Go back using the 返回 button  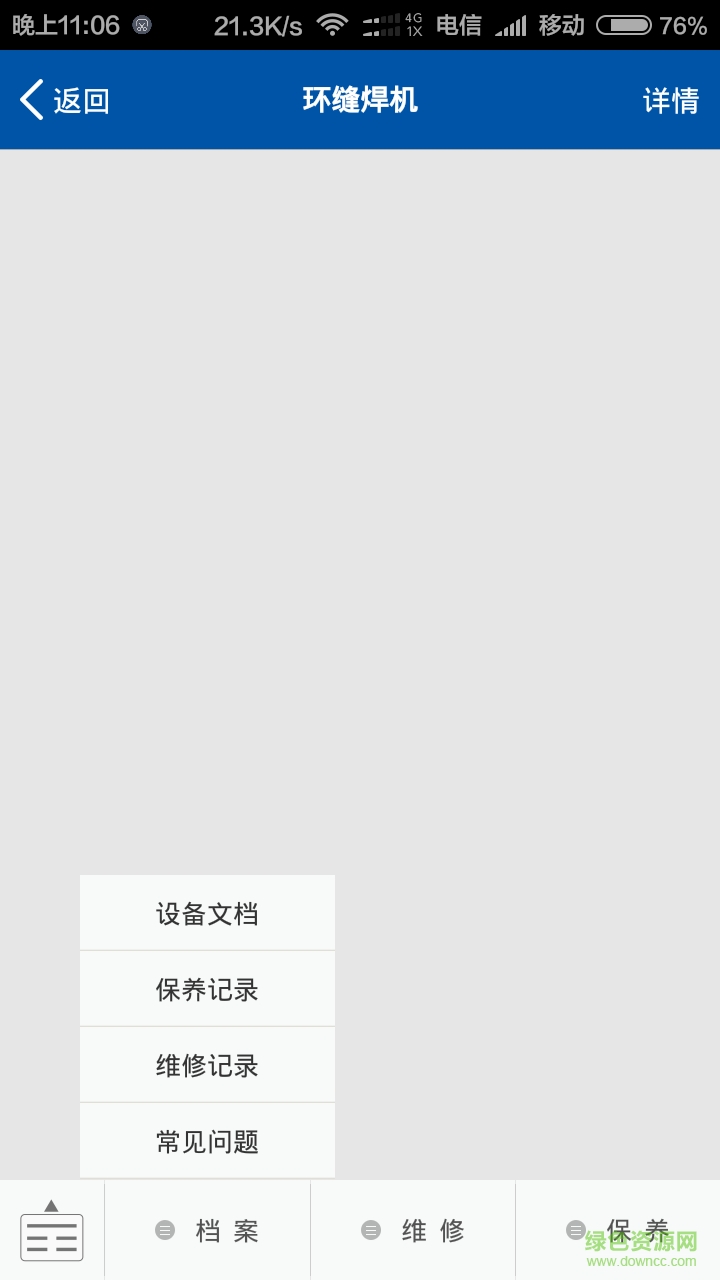coord(65,100)
